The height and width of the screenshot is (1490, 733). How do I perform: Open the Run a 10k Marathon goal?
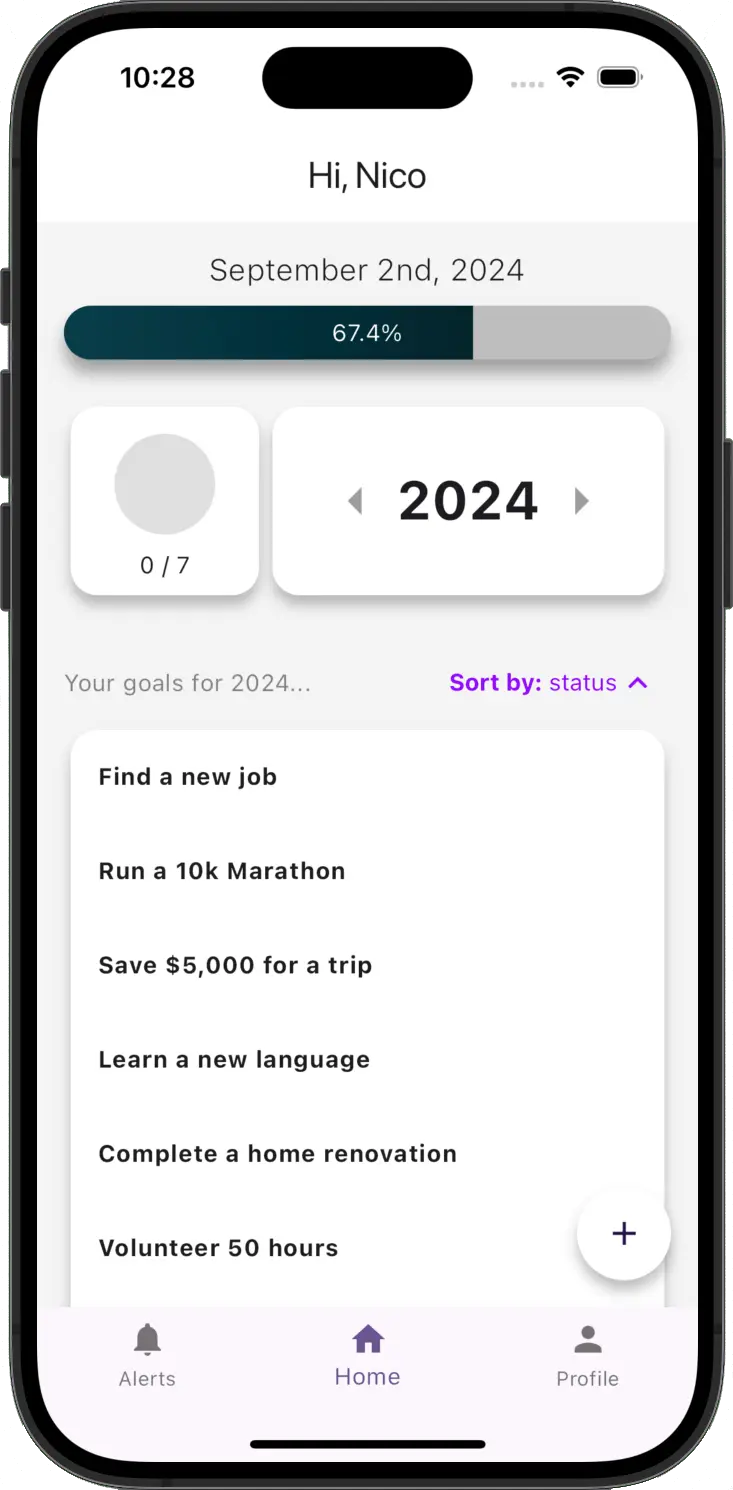(222, 871)
